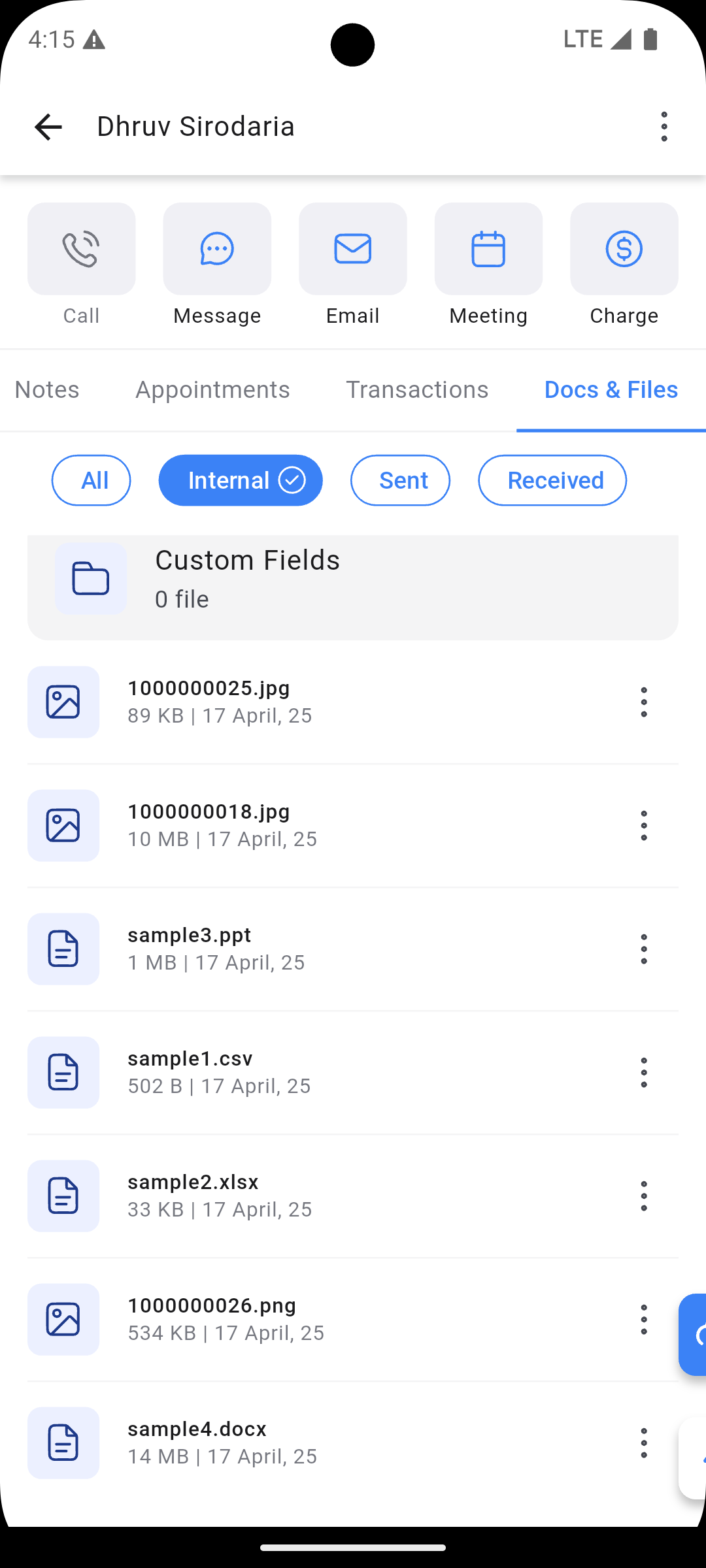Image resolution: width=706 pixels, height=1568 pixels.
Task: Switch to the Notes tab
Action: tap(47, 390)
